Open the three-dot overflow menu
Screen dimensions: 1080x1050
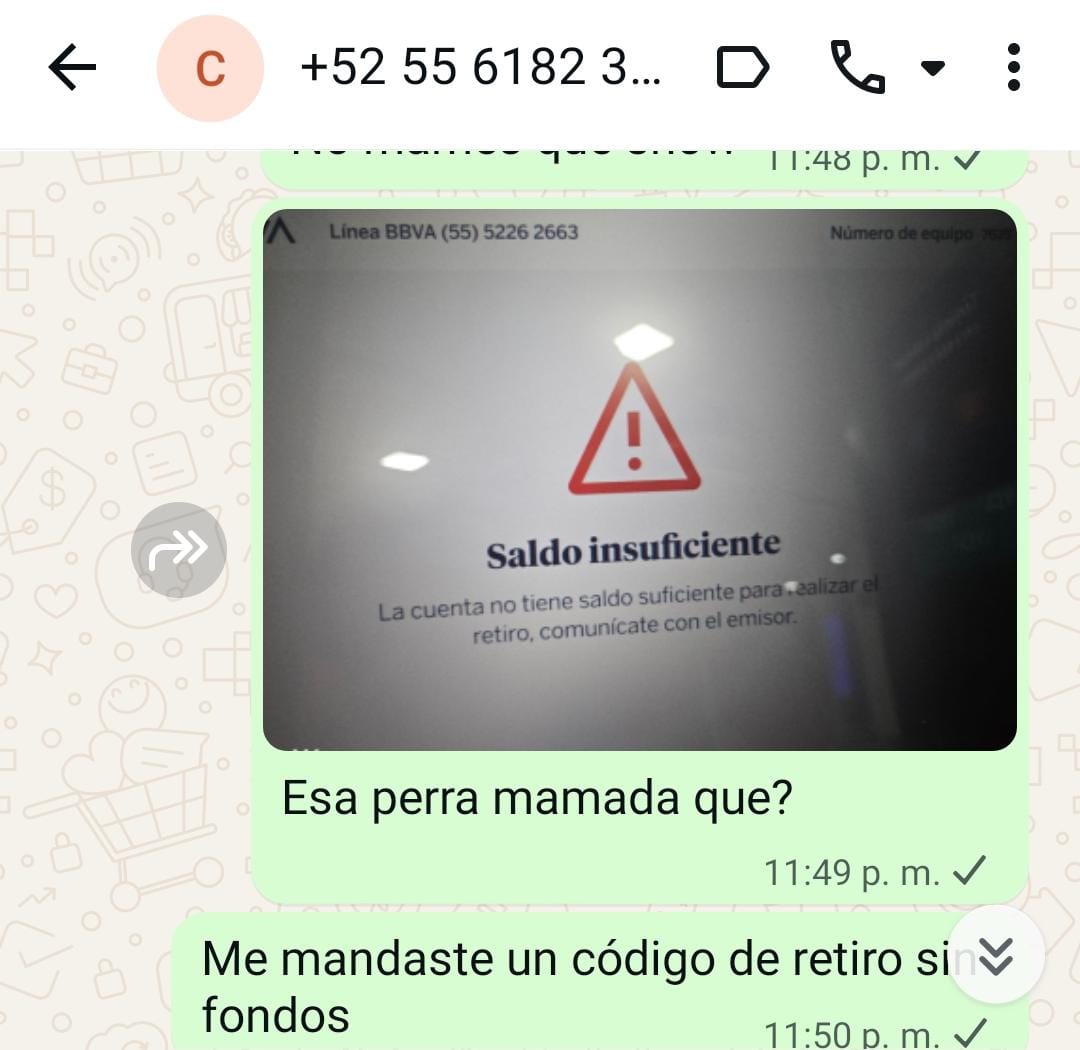[x=1013, y=69]
